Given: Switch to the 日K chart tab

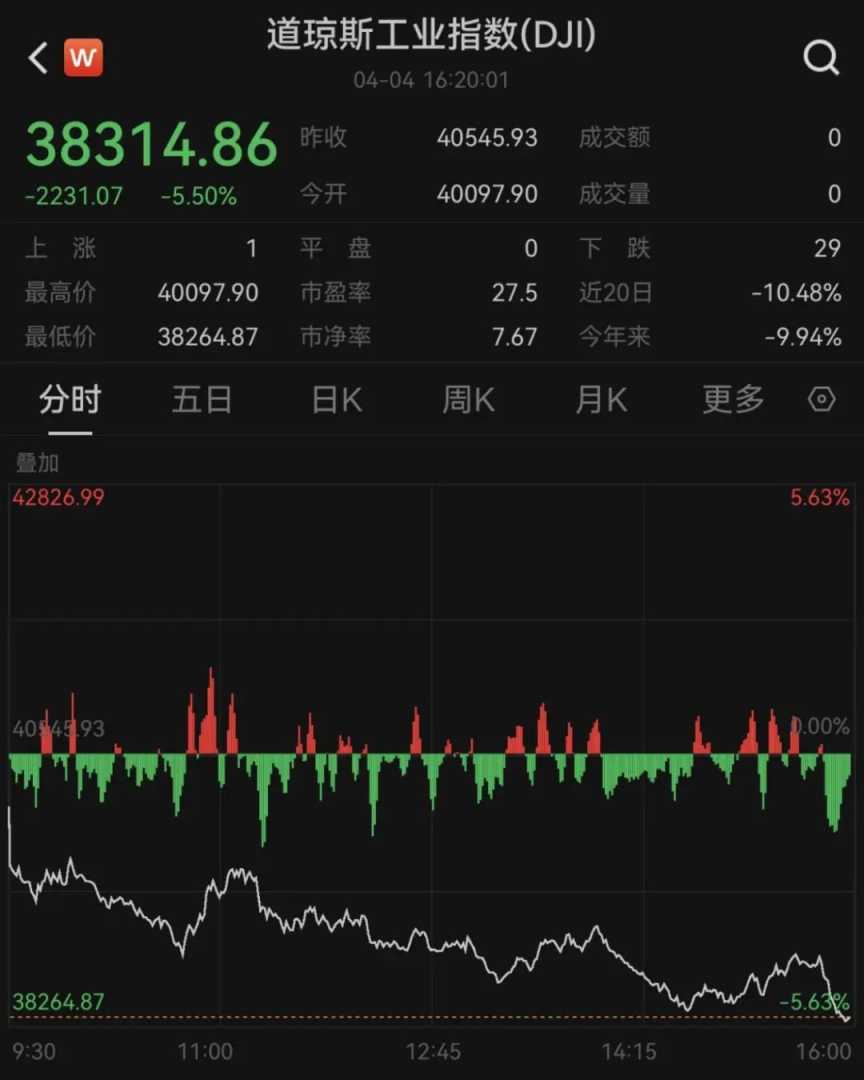Looking at the screenshot, I should pos(337,400).
